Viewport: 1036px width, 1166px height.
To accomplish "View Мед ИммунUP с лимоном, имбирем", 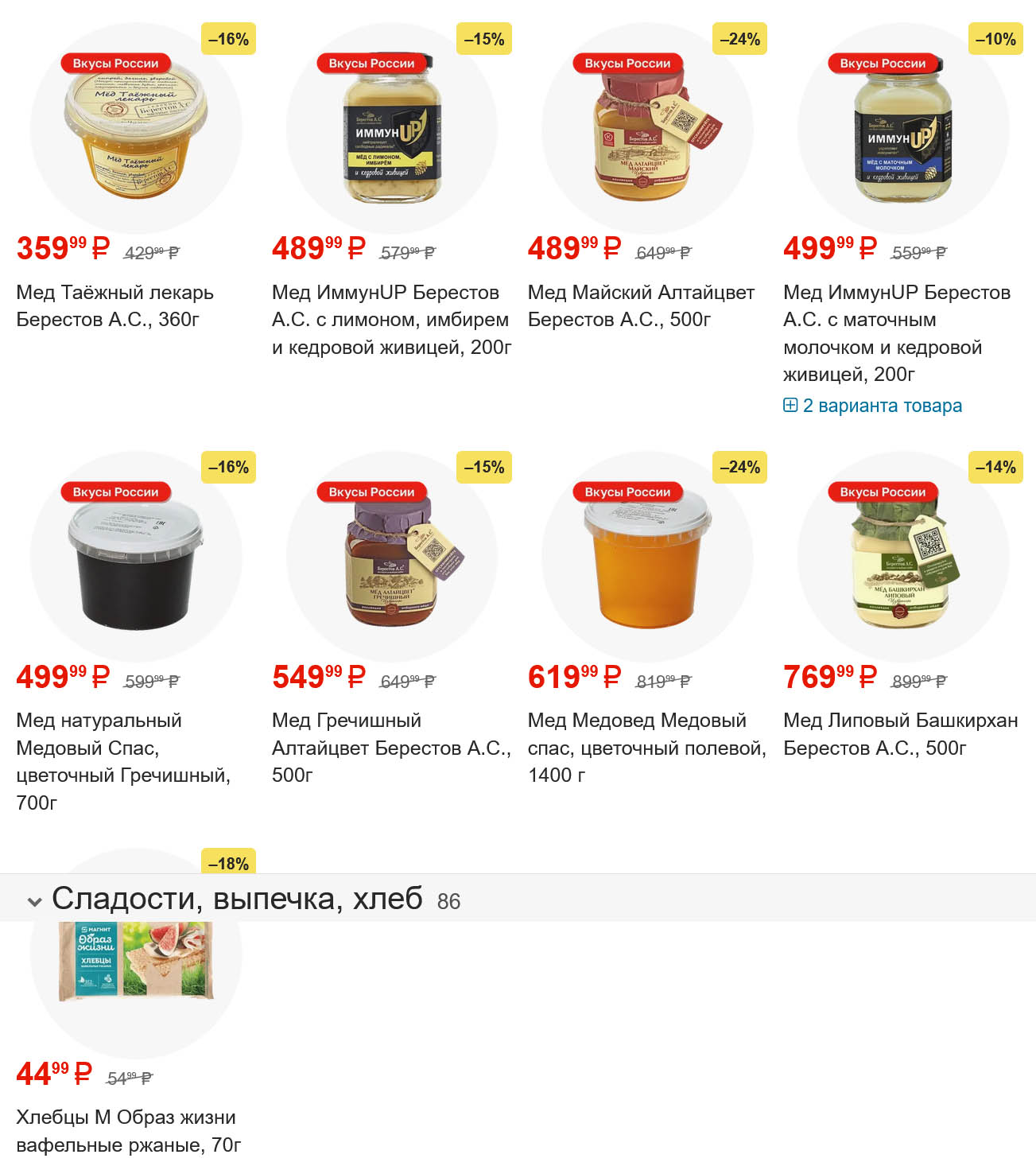I will click(390, 320).
